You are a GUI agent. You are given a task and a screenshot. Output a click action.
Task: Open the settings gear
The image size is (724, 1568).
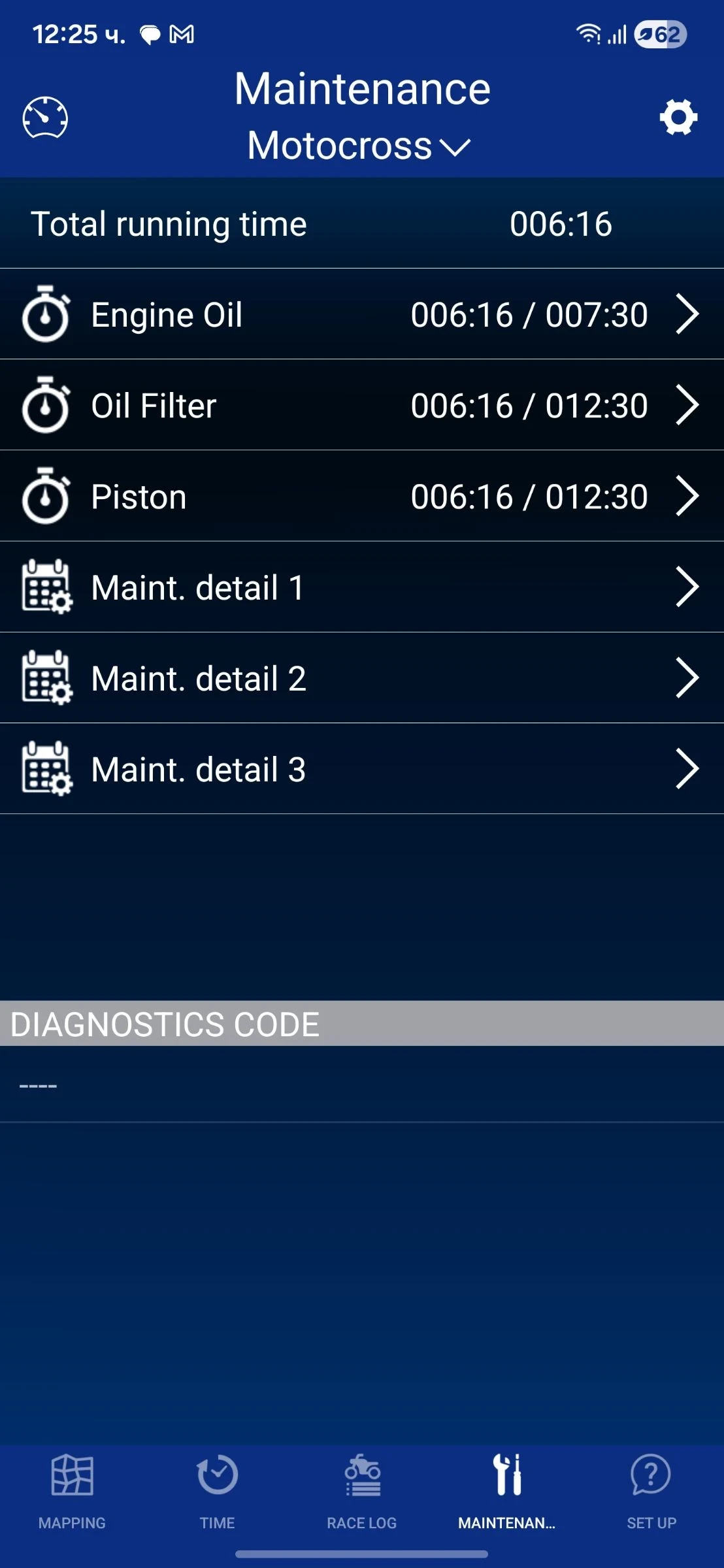(x=678, y=118)
